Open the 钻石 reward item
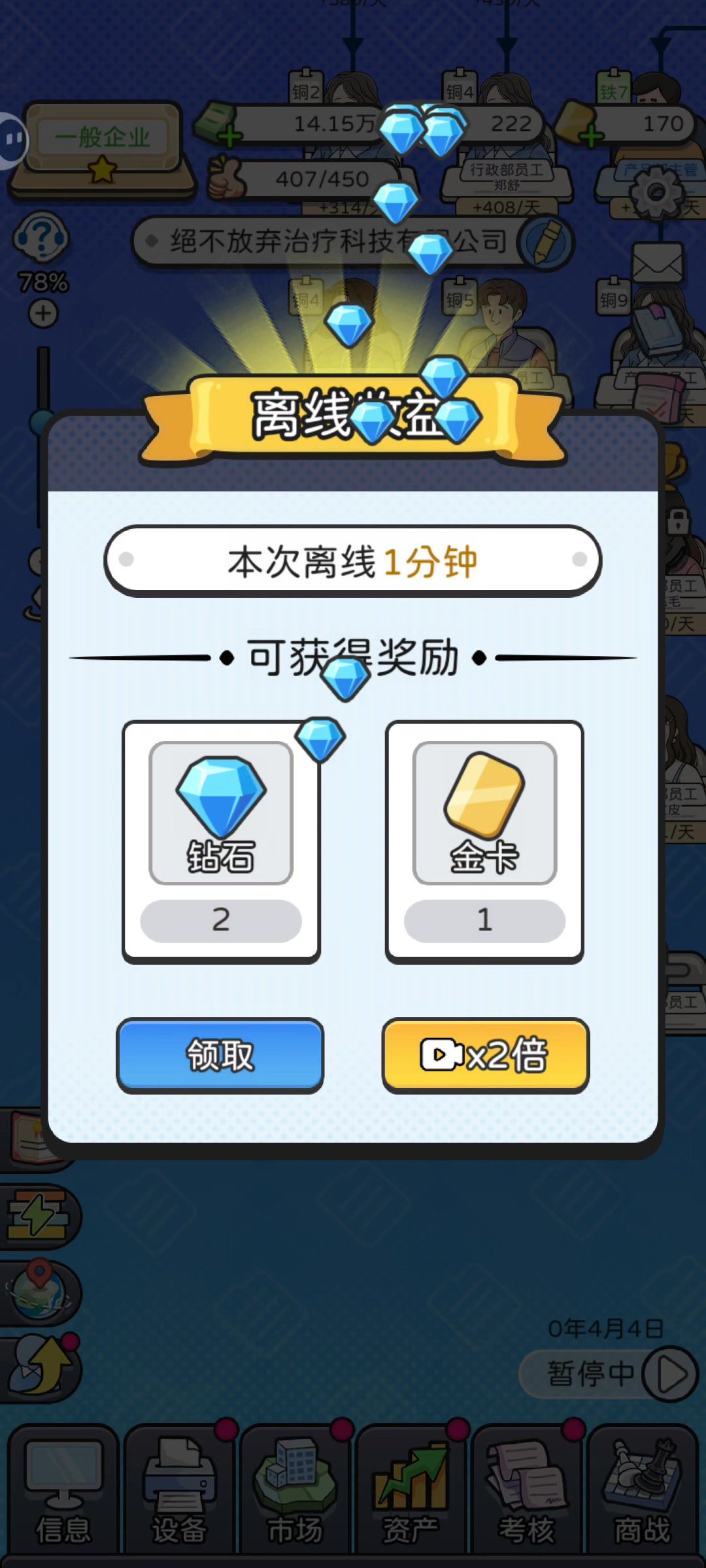The width and height of the screenshot is (706, 1568). pyautogui.click(x=221, y=813)
